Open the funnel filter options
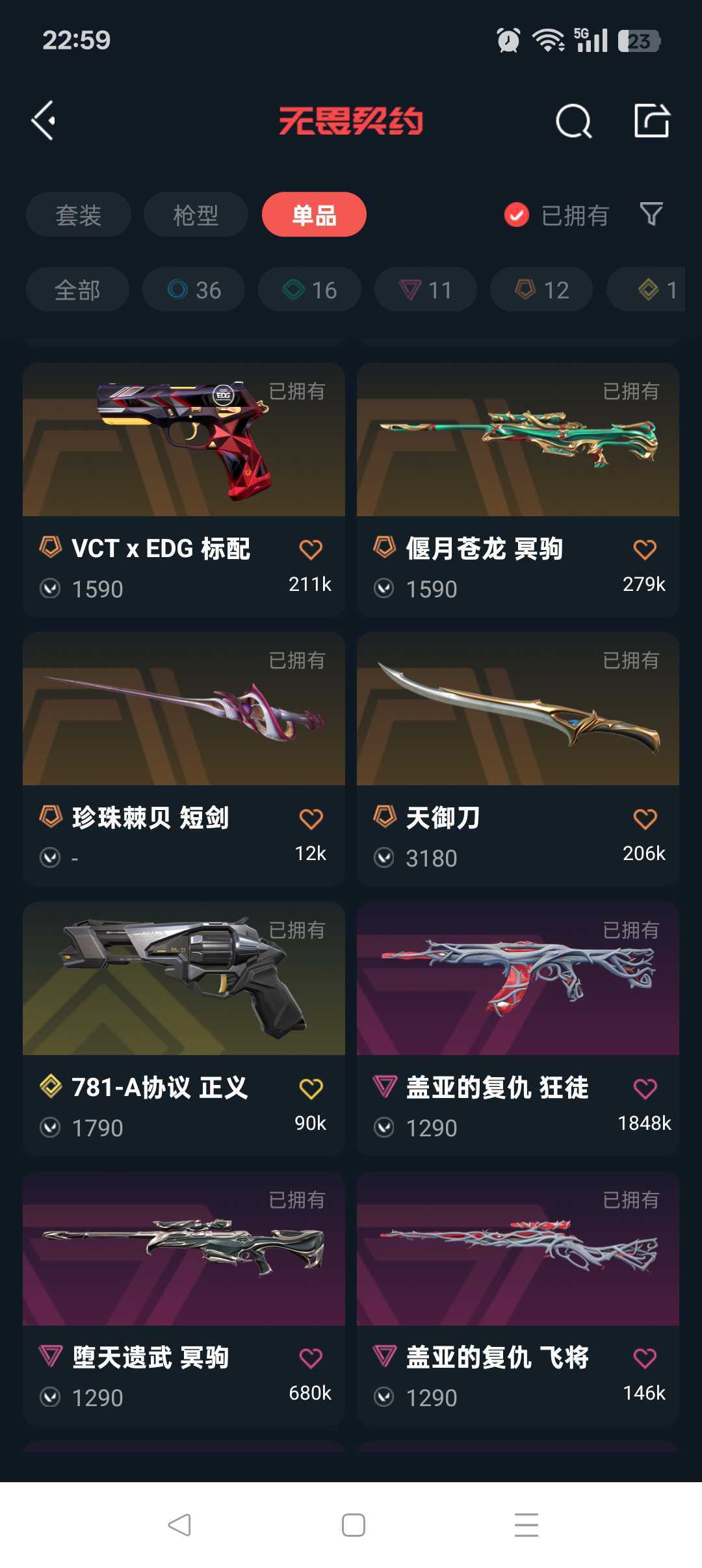This screenshot has height=1568, width=702. pos(651,214)
